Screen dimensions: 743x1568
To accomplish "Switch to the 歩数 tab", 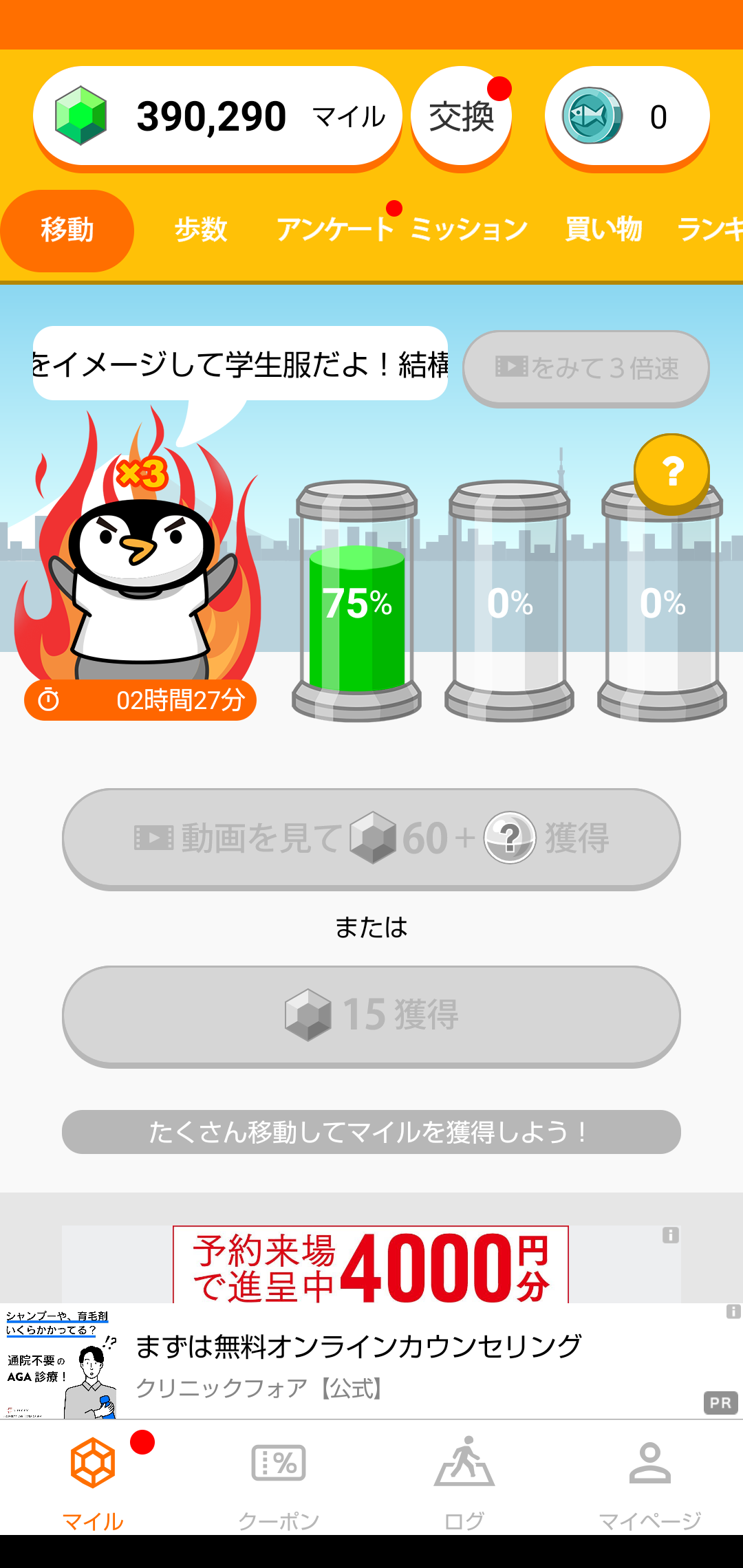I will coord(200,230).
